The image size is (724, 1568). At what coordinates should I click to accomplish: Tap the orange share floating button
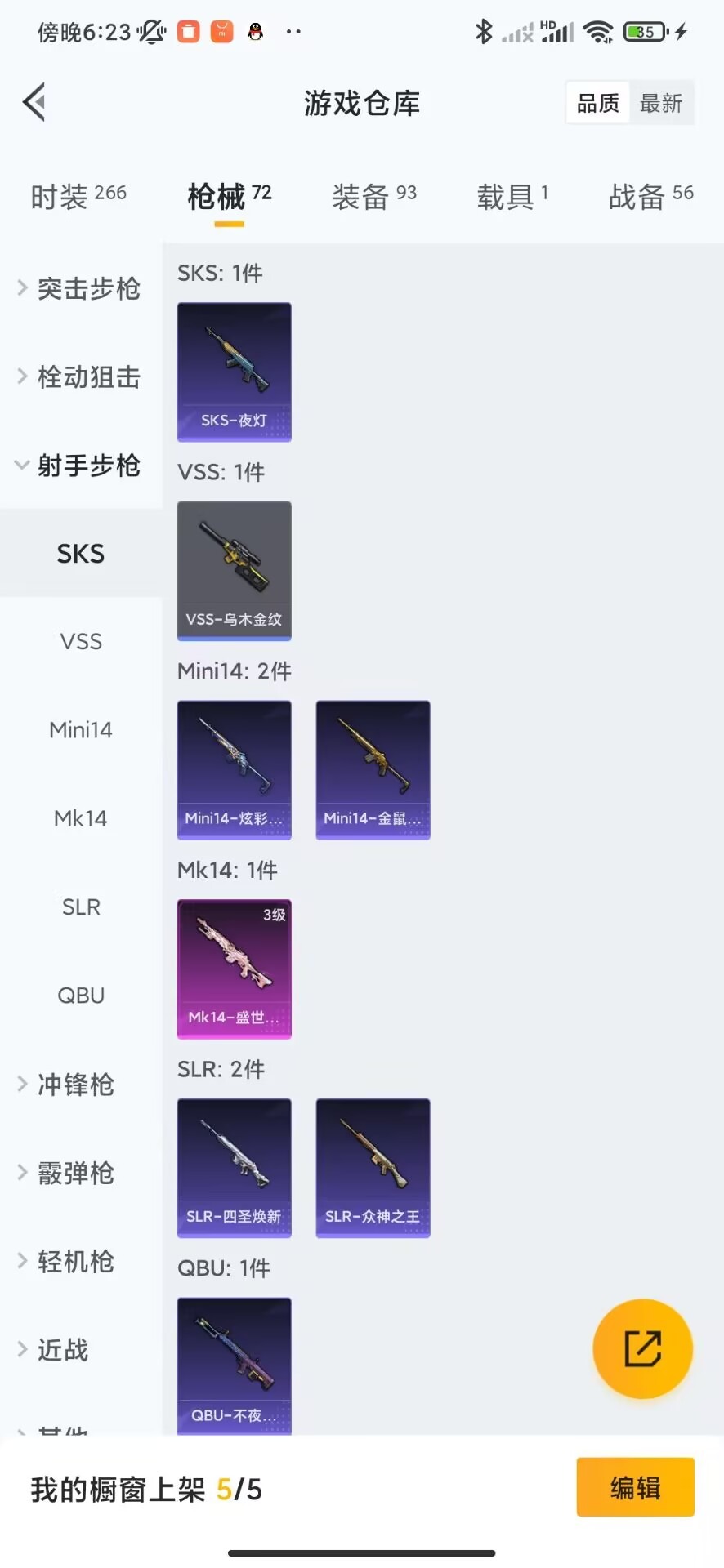[642, 1348]
